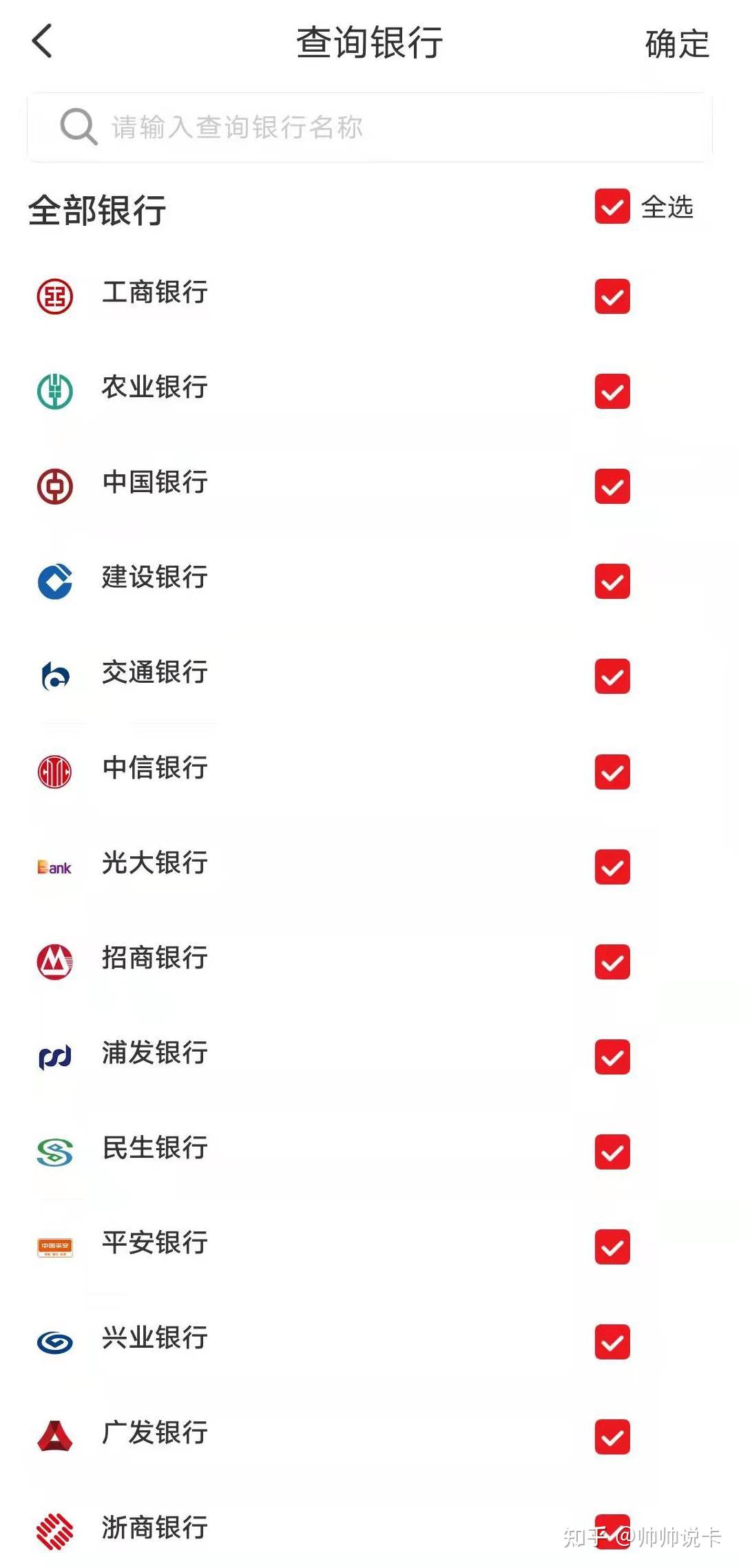Screen dimensions: 741x1568
Task: Toggle the 全选 select-all checkbox
Action: coord(612,206)
